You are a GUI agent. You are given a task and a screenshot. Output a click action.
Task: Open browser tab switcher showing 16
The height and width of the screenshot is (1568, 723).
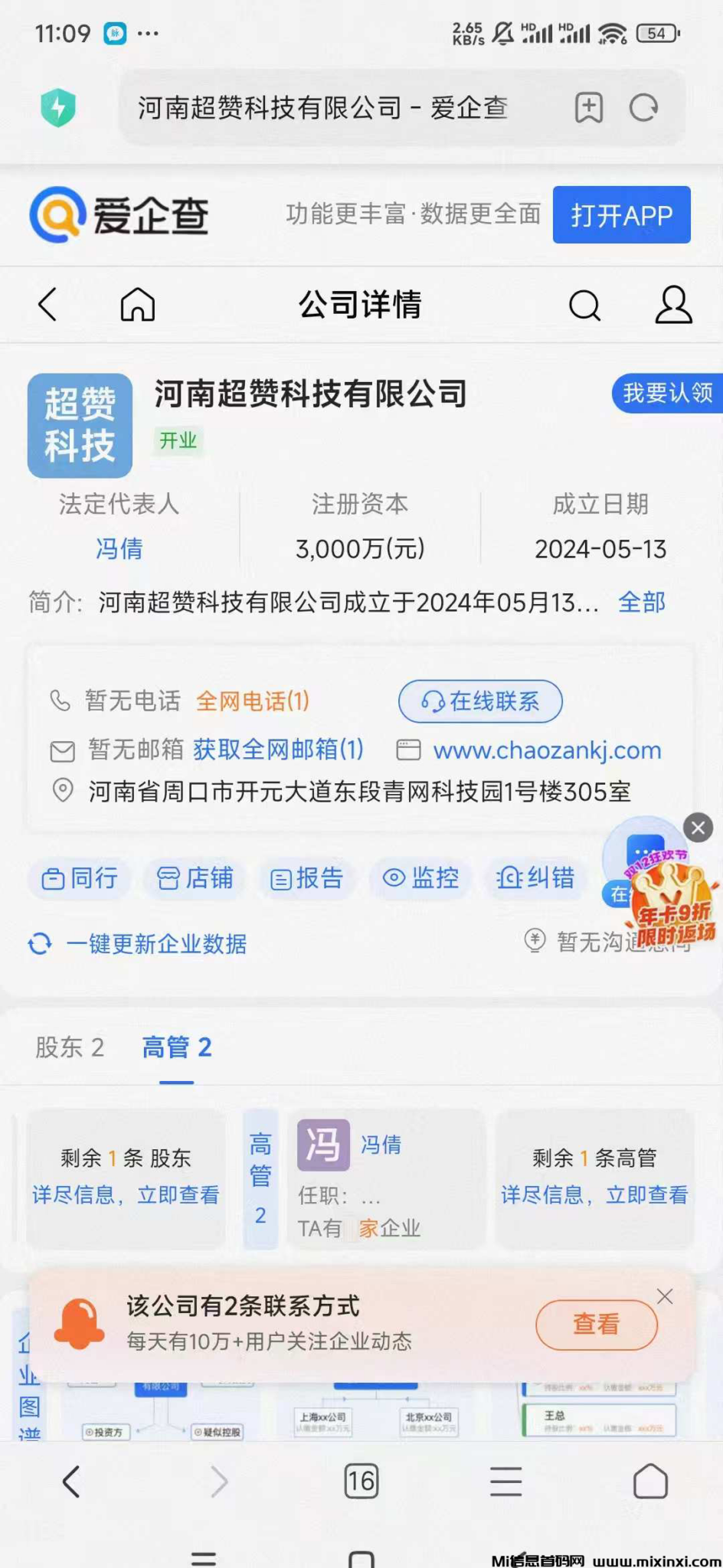tap(361, 1480)
